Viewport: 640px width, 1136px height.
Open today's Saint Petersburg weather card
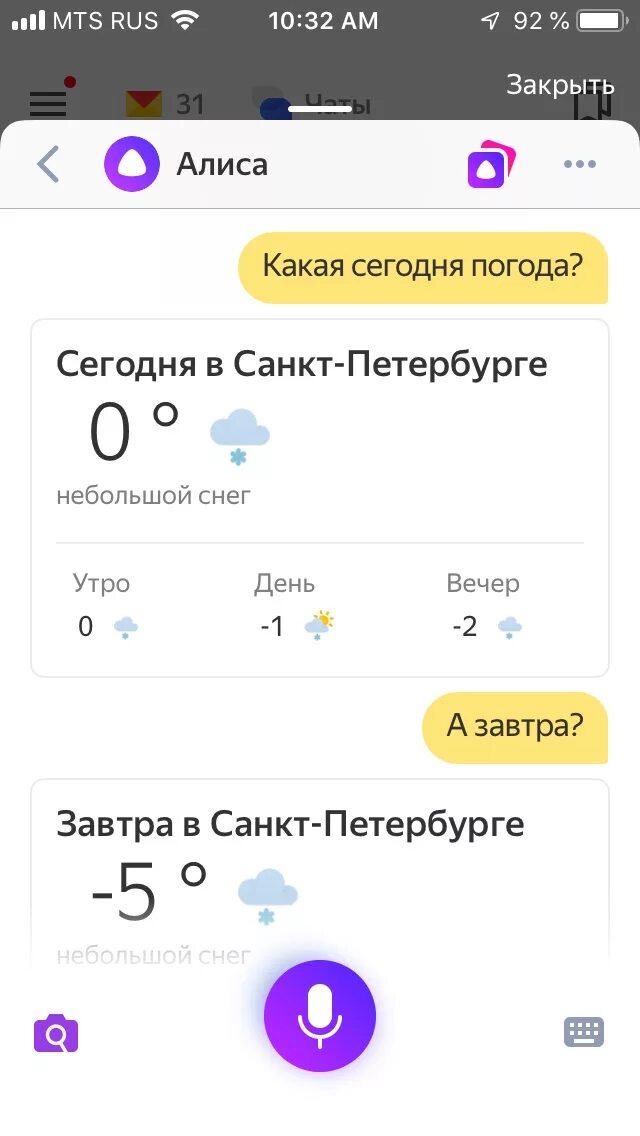coord(320,498)
